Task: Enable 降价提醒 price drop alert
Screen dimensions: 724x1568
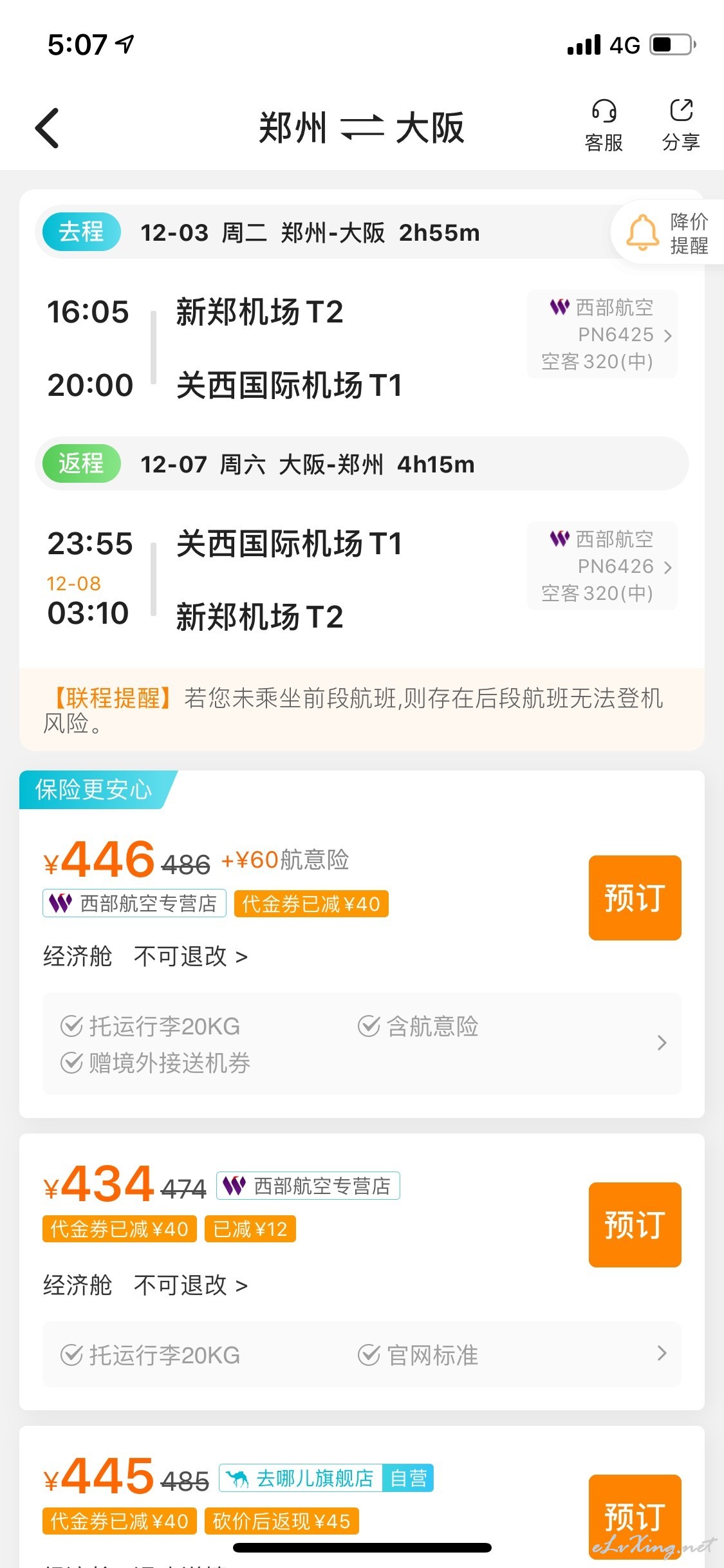Action: tap(668, 233)
